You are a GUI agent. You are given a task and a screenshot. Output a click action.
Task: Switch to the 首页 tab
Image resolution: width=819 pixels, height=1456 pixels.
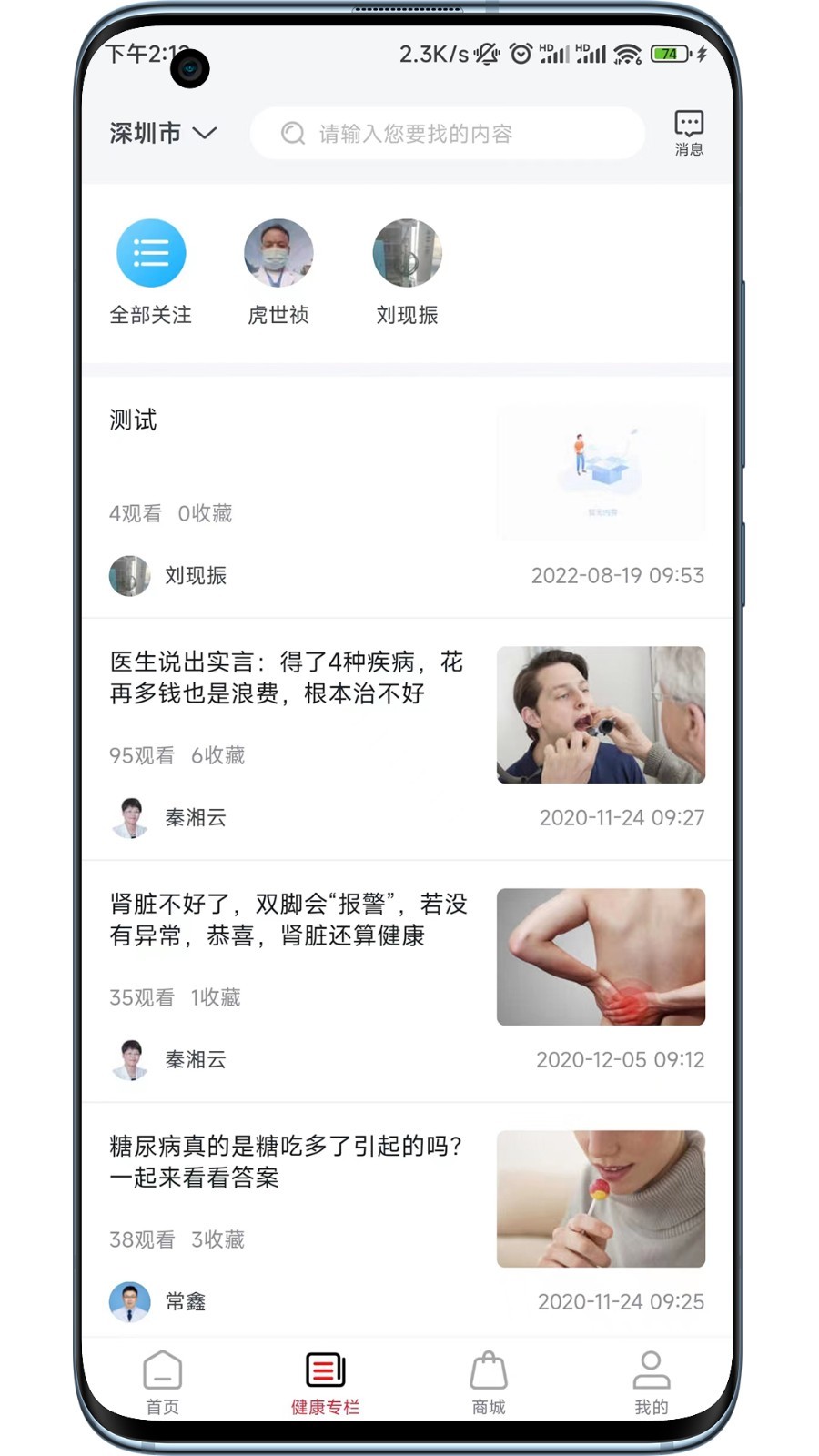pyautogui.click(x=163, y=1382)
